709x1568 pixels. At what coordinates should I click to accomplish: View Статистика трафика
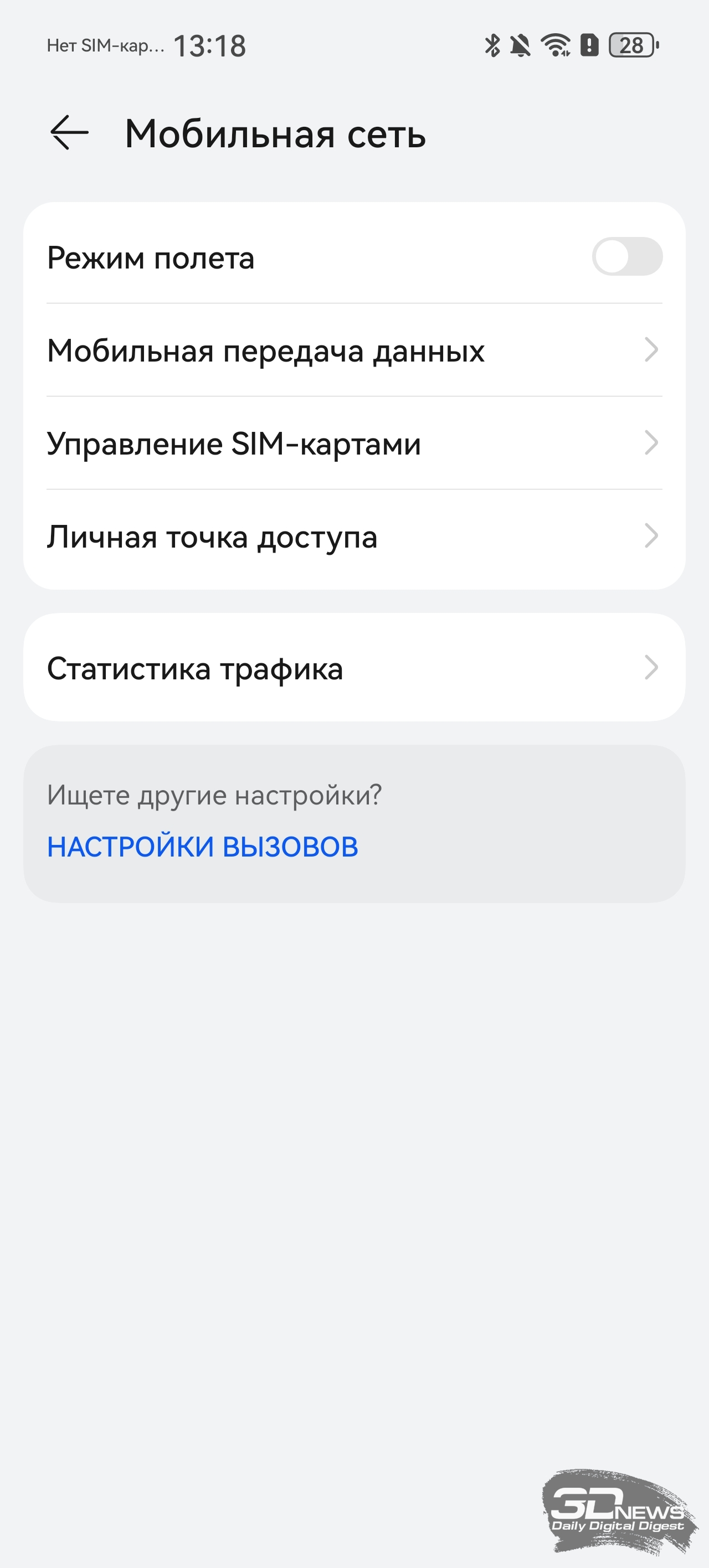tap(353, 668)
